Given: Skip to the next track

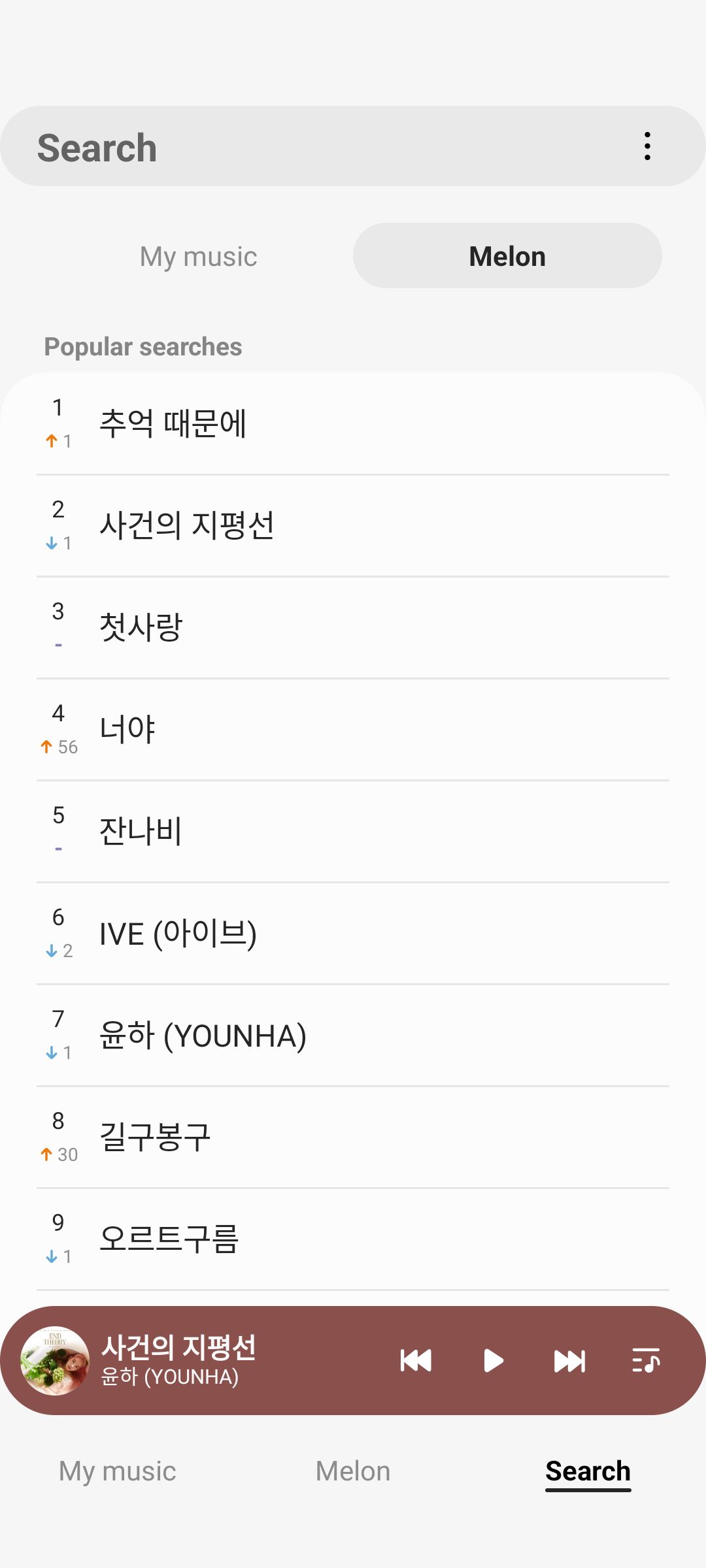Looking at the screenshot, I should 569,1361.
